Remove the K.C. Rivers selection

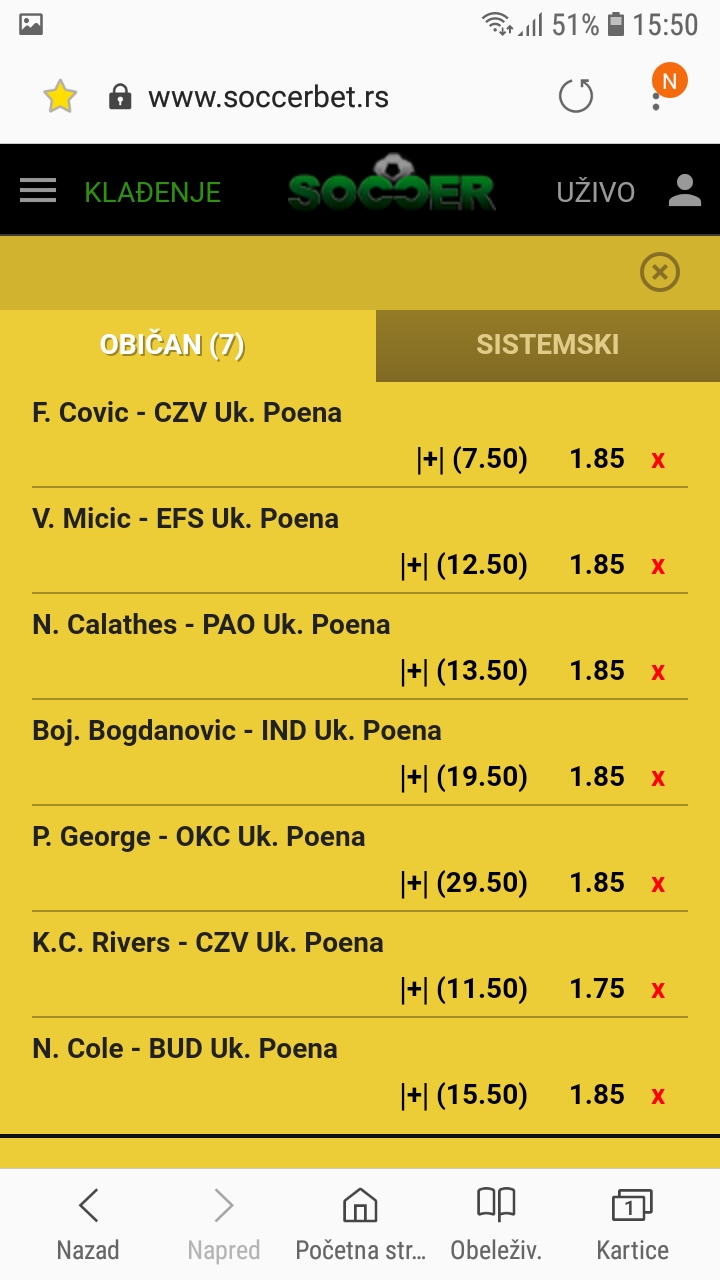[x=658, y=990]
